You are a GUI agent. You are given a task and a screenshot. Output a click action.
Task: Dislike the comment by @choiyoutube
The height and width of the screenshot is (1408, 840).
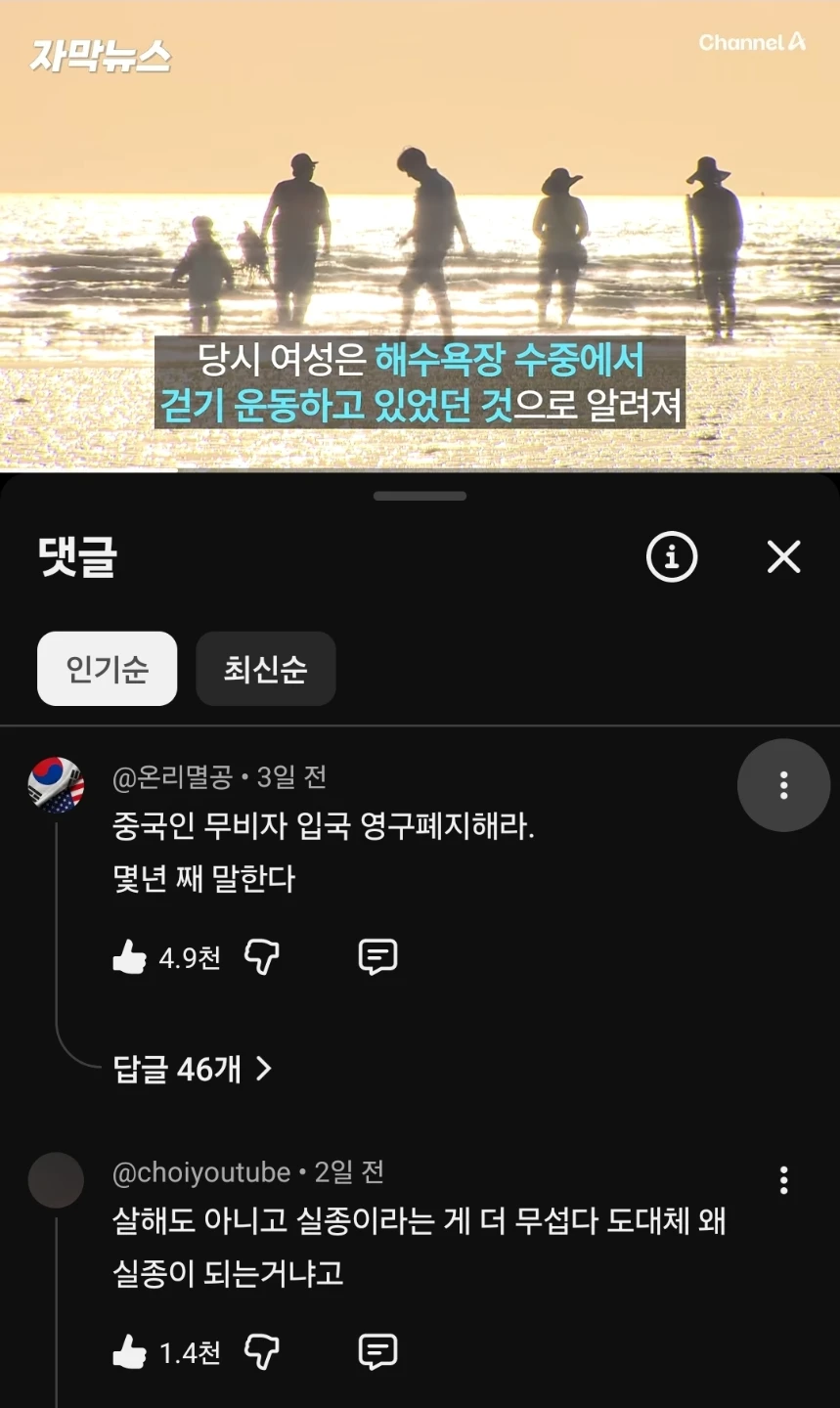click(x=261, y=1352)
